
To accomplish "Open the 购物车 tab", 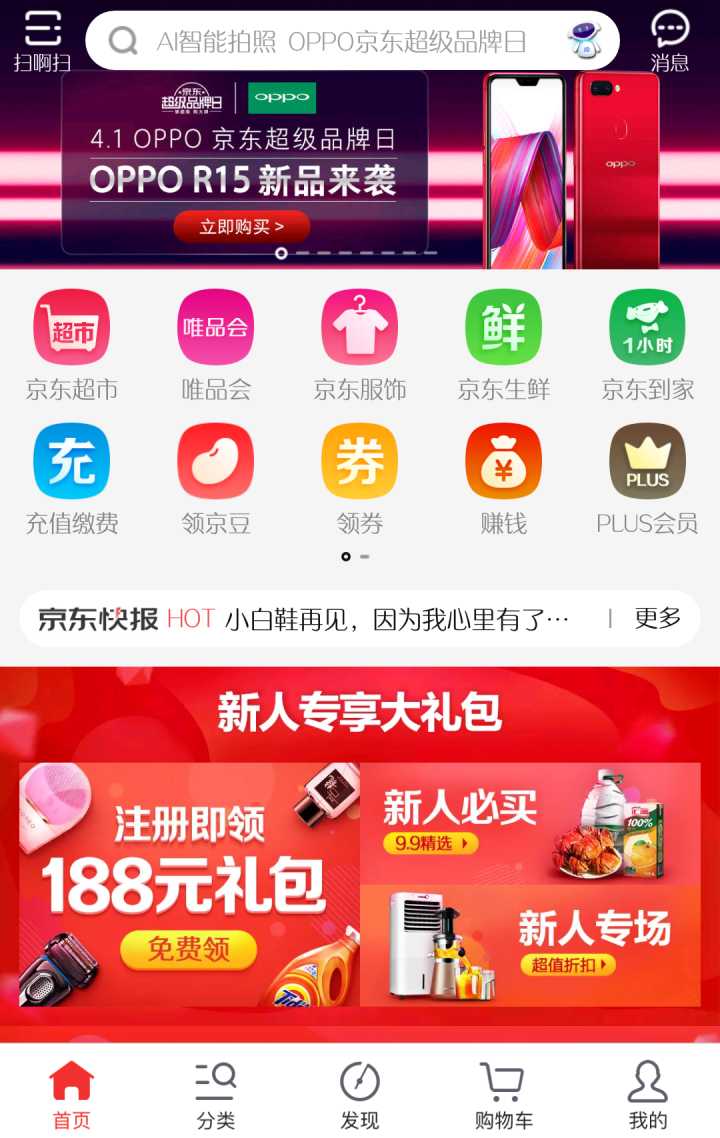I will click(x=503, y=1095).
